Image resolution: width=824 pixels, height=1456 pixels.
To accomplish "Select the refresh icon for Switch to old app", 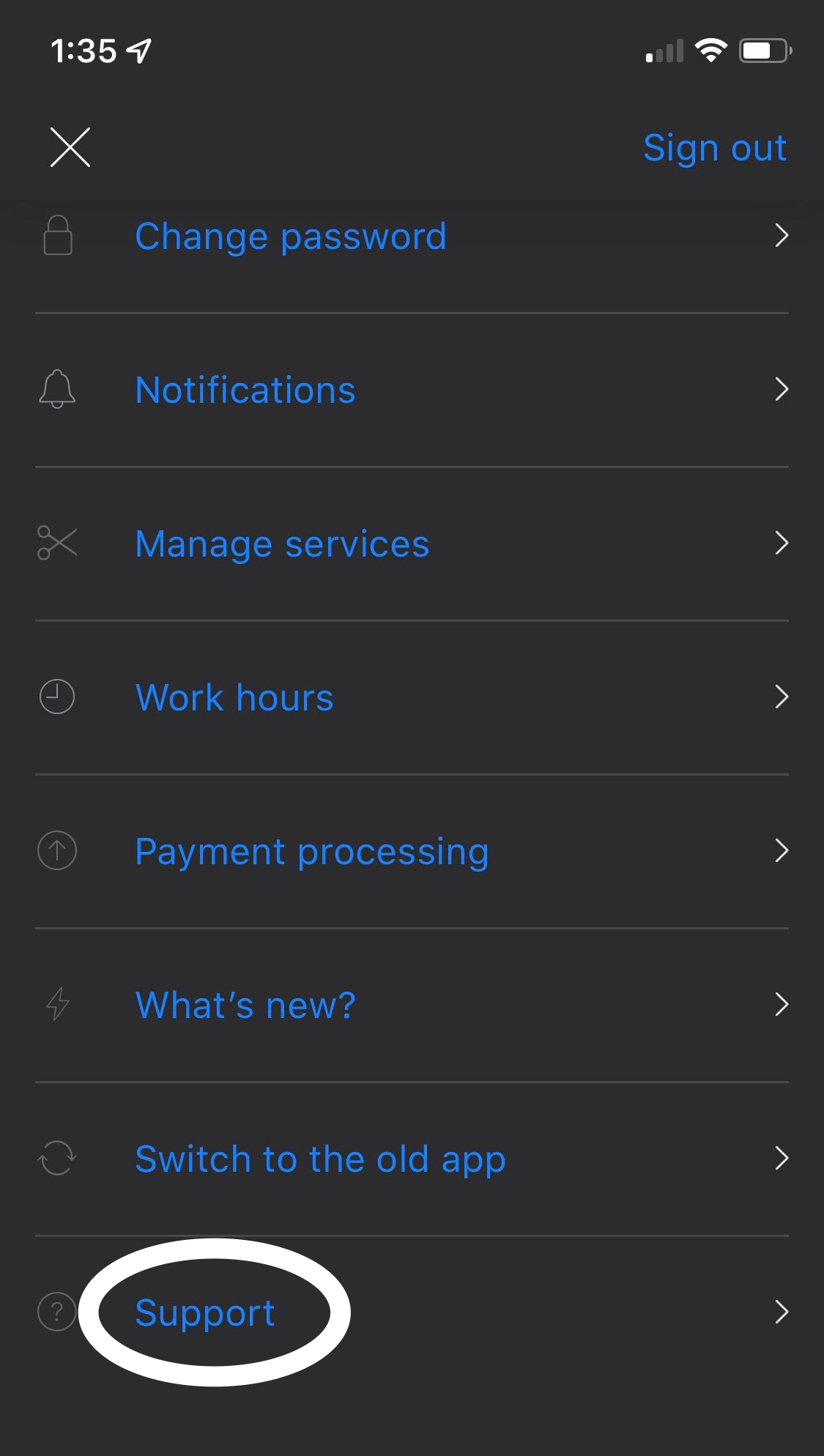I will [57, 1158].
